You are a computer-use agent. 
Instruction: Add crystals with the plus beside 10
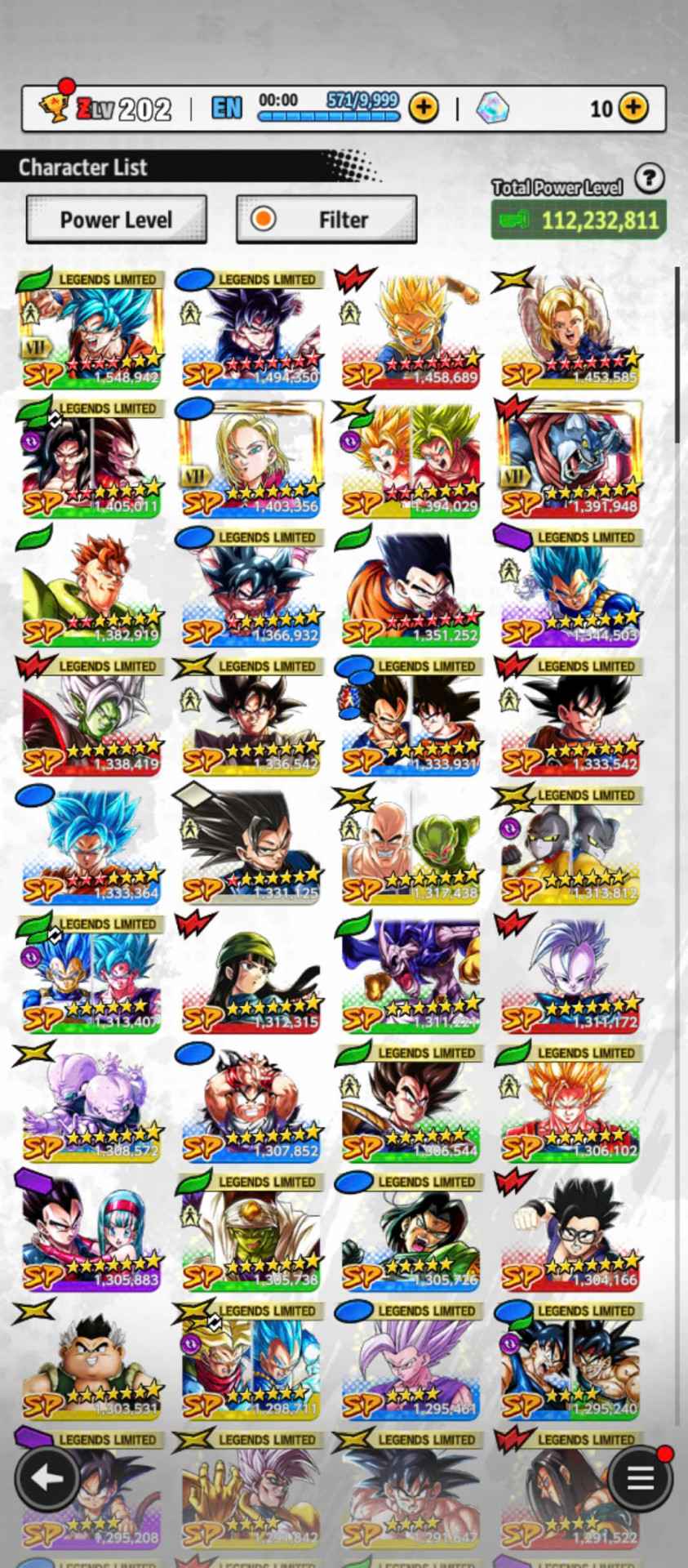click(x=634, y=108)
